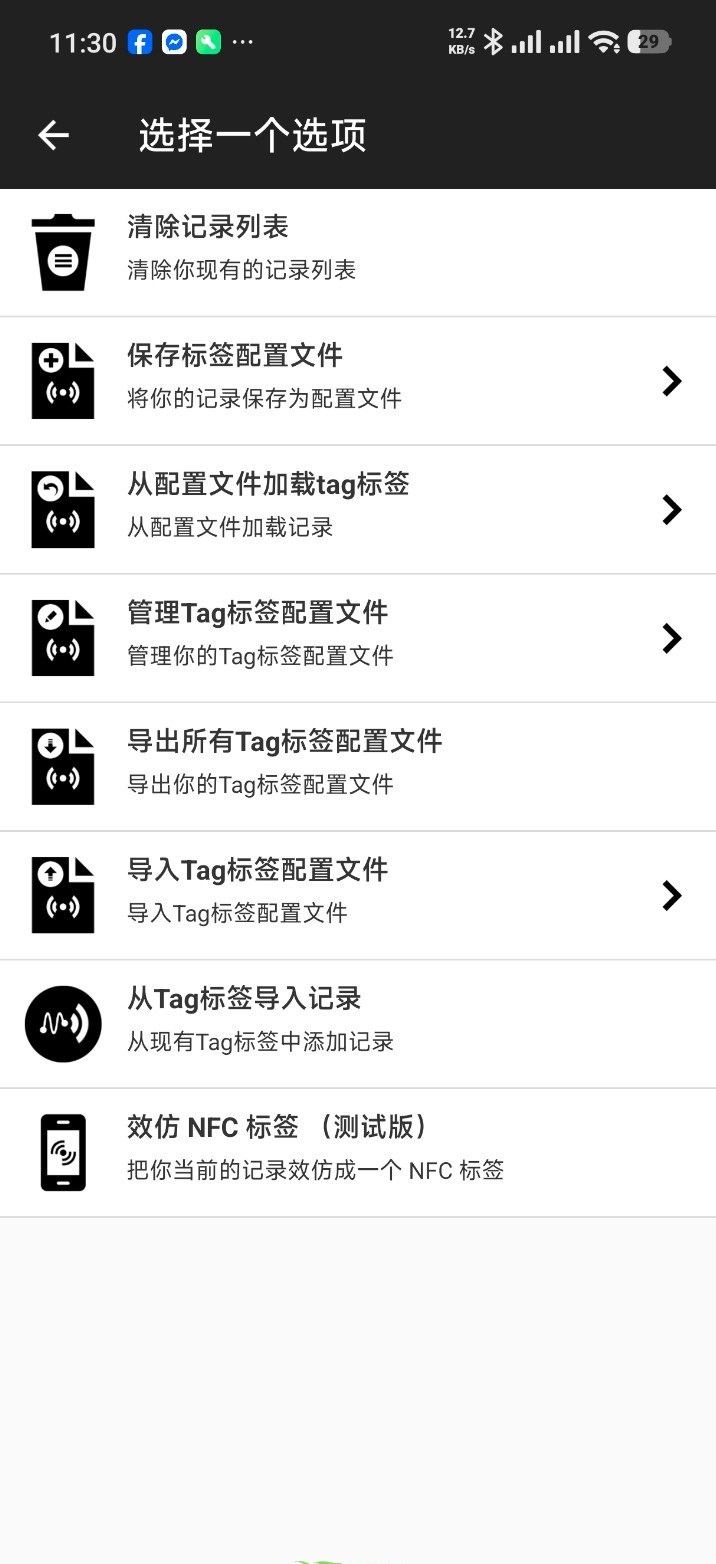This screenshot has height=1564, width=716.
Task: Go back using the top-left arrow
Action: click(54, 135)
